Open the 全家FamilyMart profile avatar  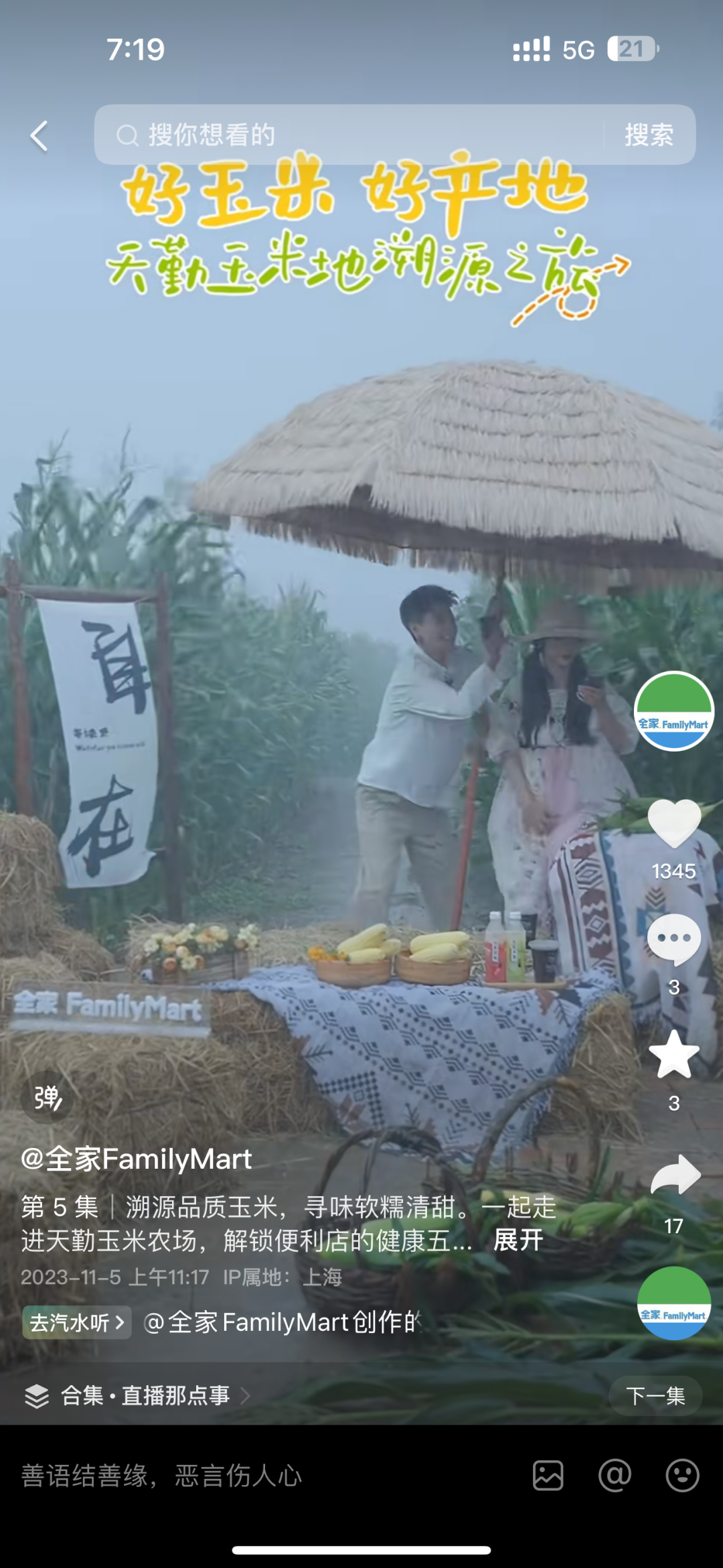(x=673, y=711)
